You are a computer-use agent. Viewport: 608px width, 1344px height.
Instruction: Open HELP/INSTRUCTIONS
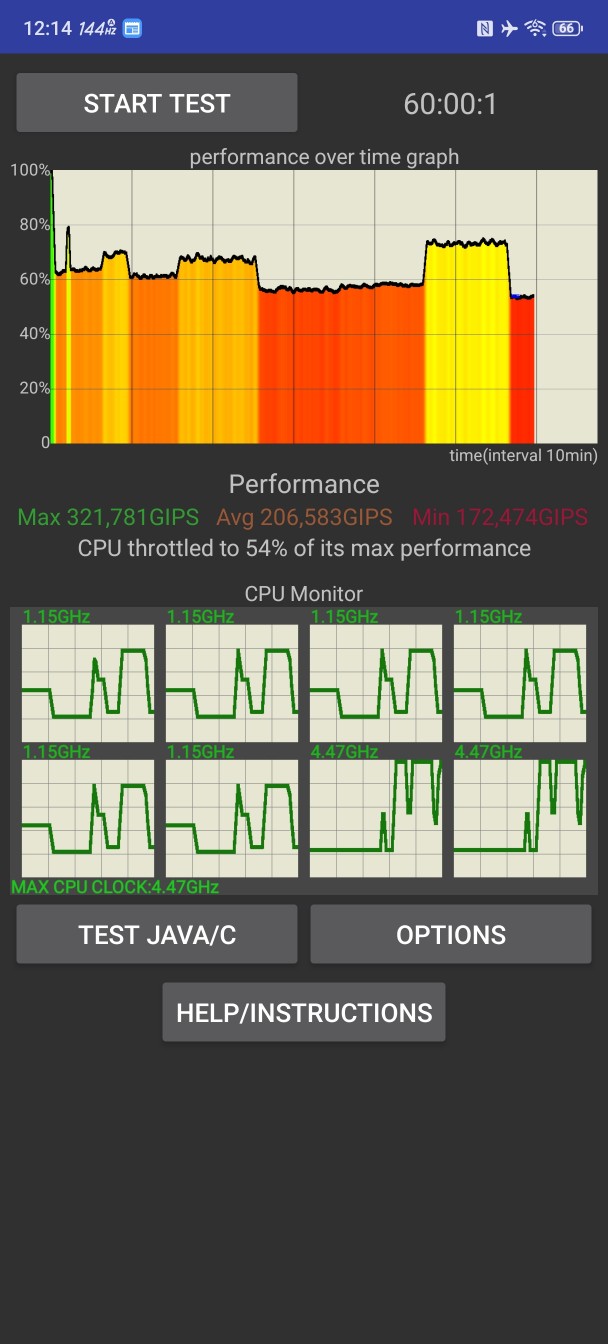[304, 1012]
